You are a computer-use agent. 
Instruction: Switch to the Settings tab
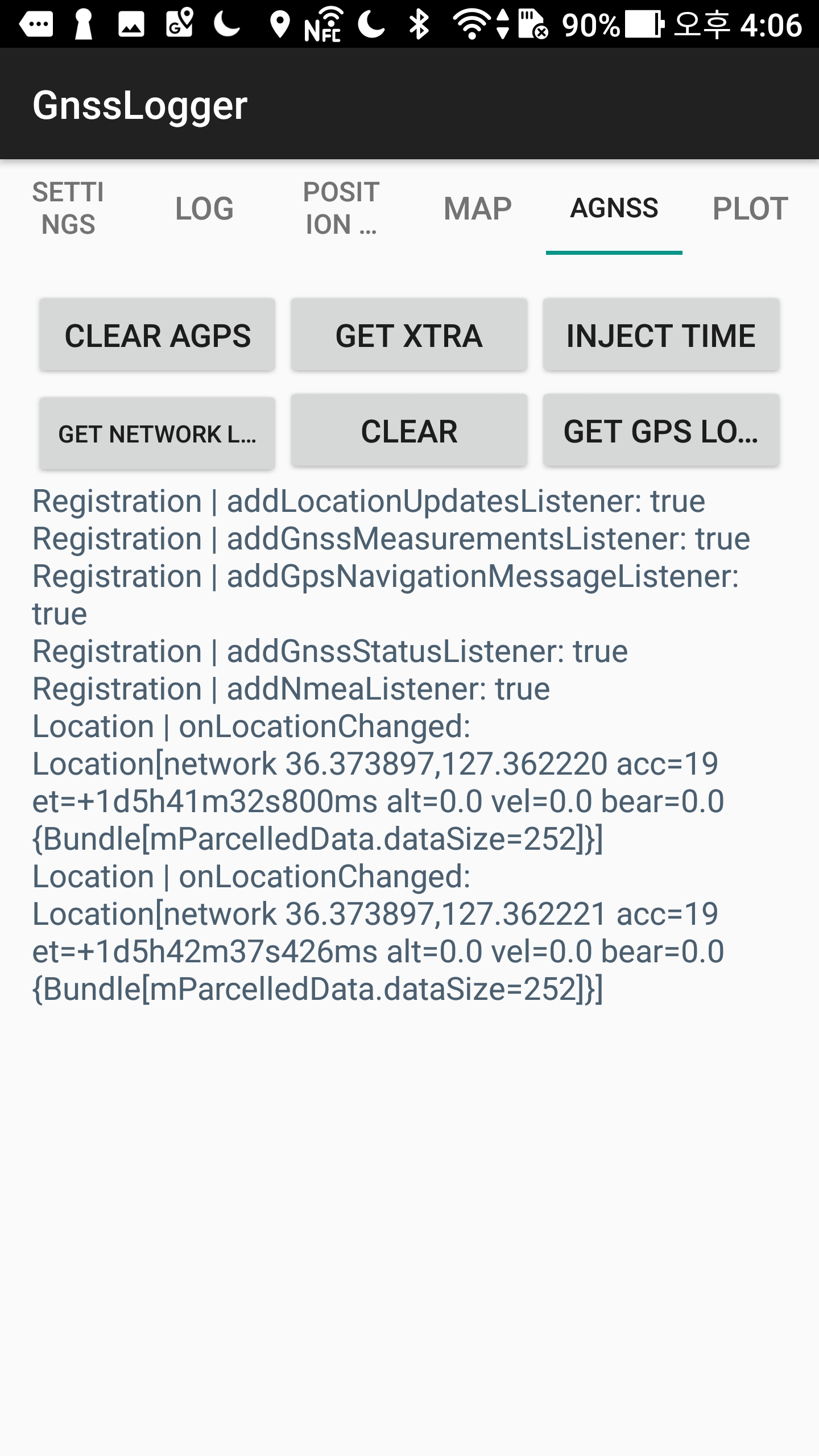click(x=68, y=208)
